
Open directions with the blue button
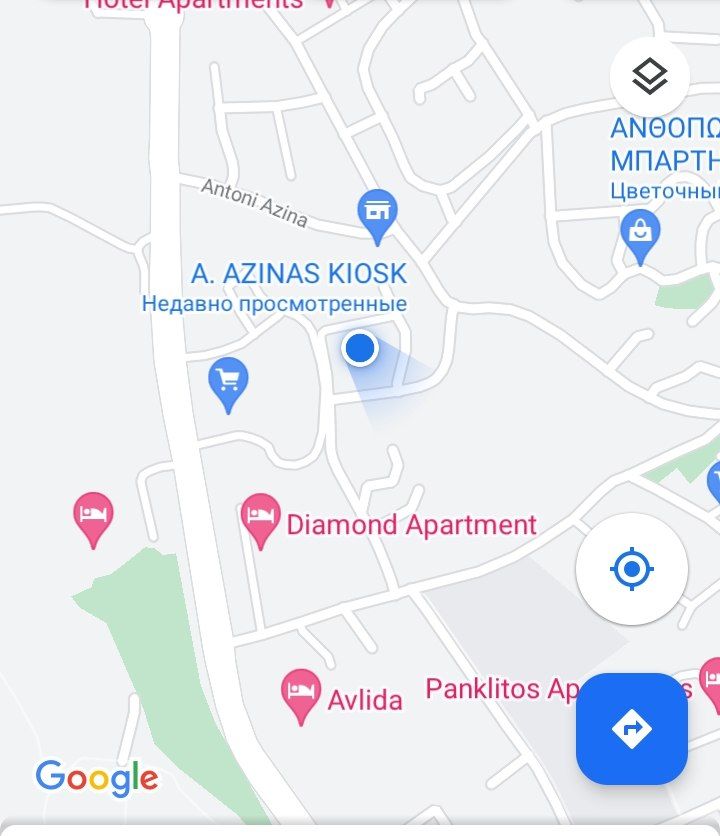631,728
